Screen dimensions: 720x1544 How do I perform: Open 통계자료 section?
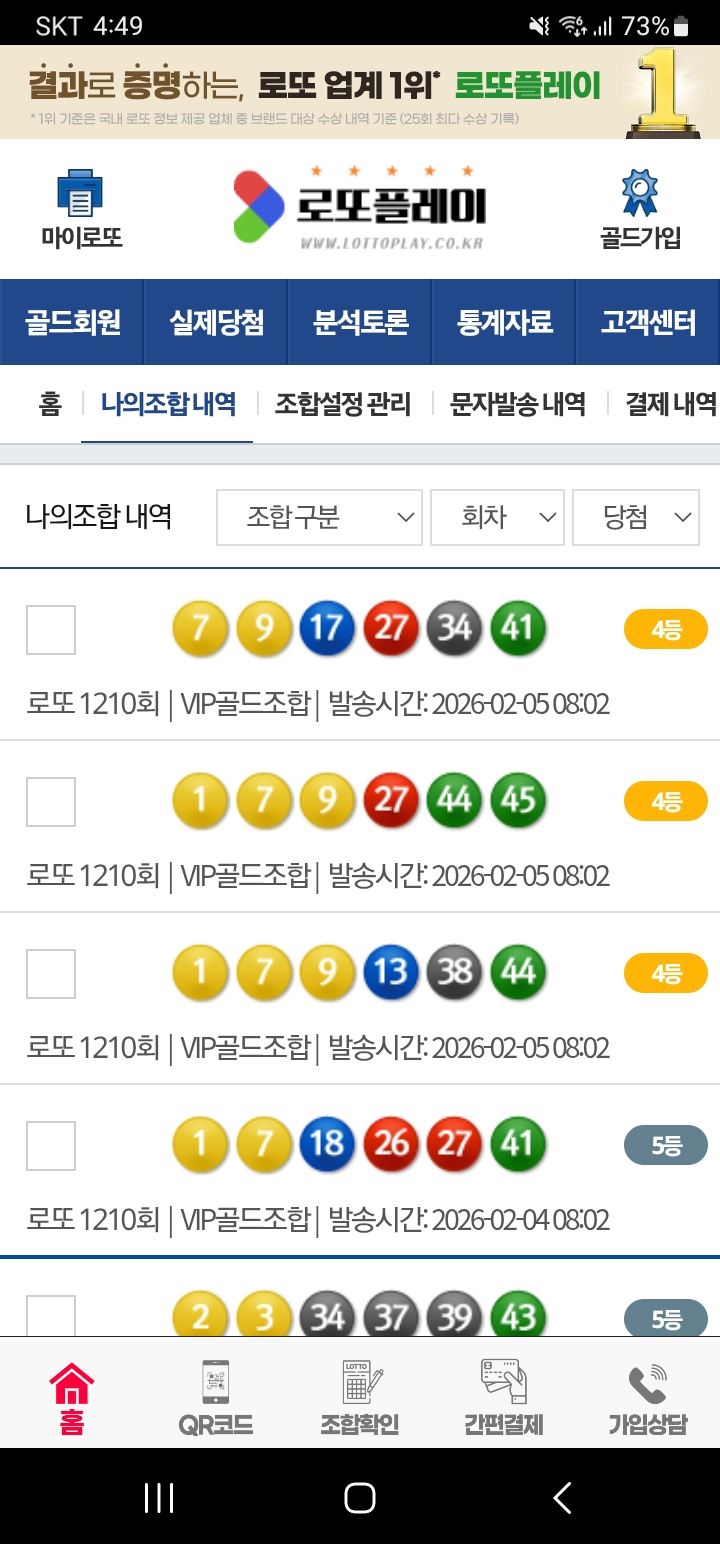pyautogui.click(x=504, y=322)
